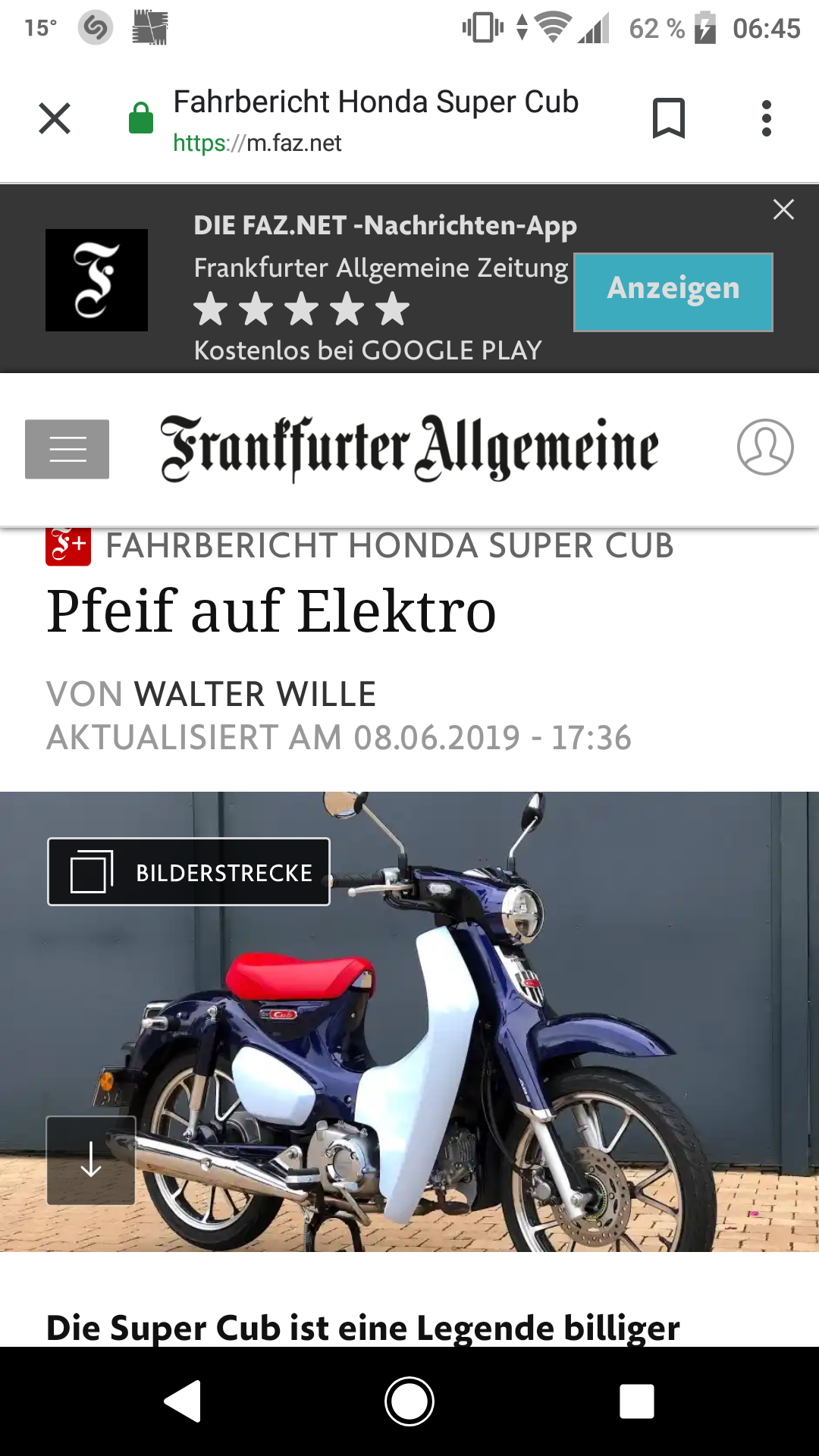Open the user profile icon
The image size is (819, 1456).
(x=765, y=447)
